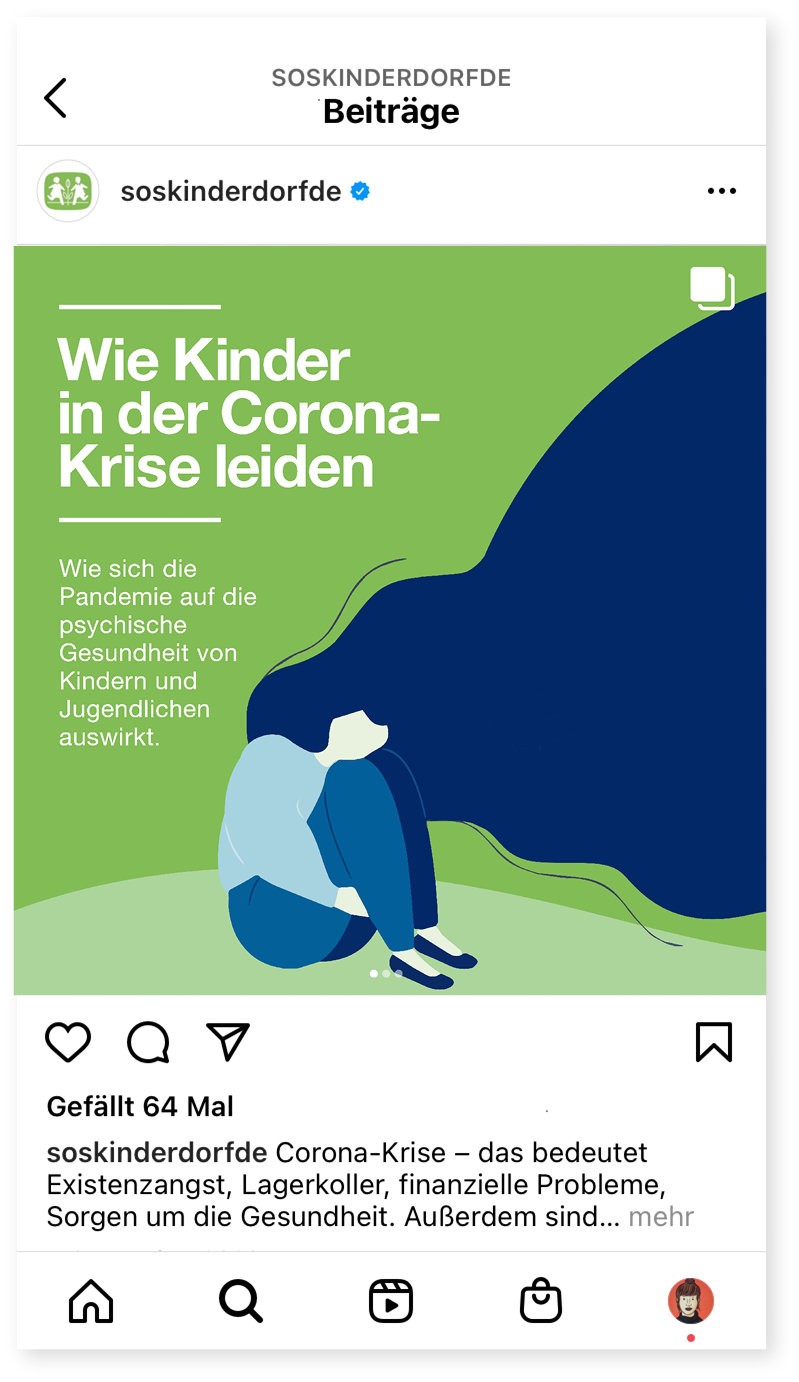Share the post via paper plane icon

(x=227, y=1042)
